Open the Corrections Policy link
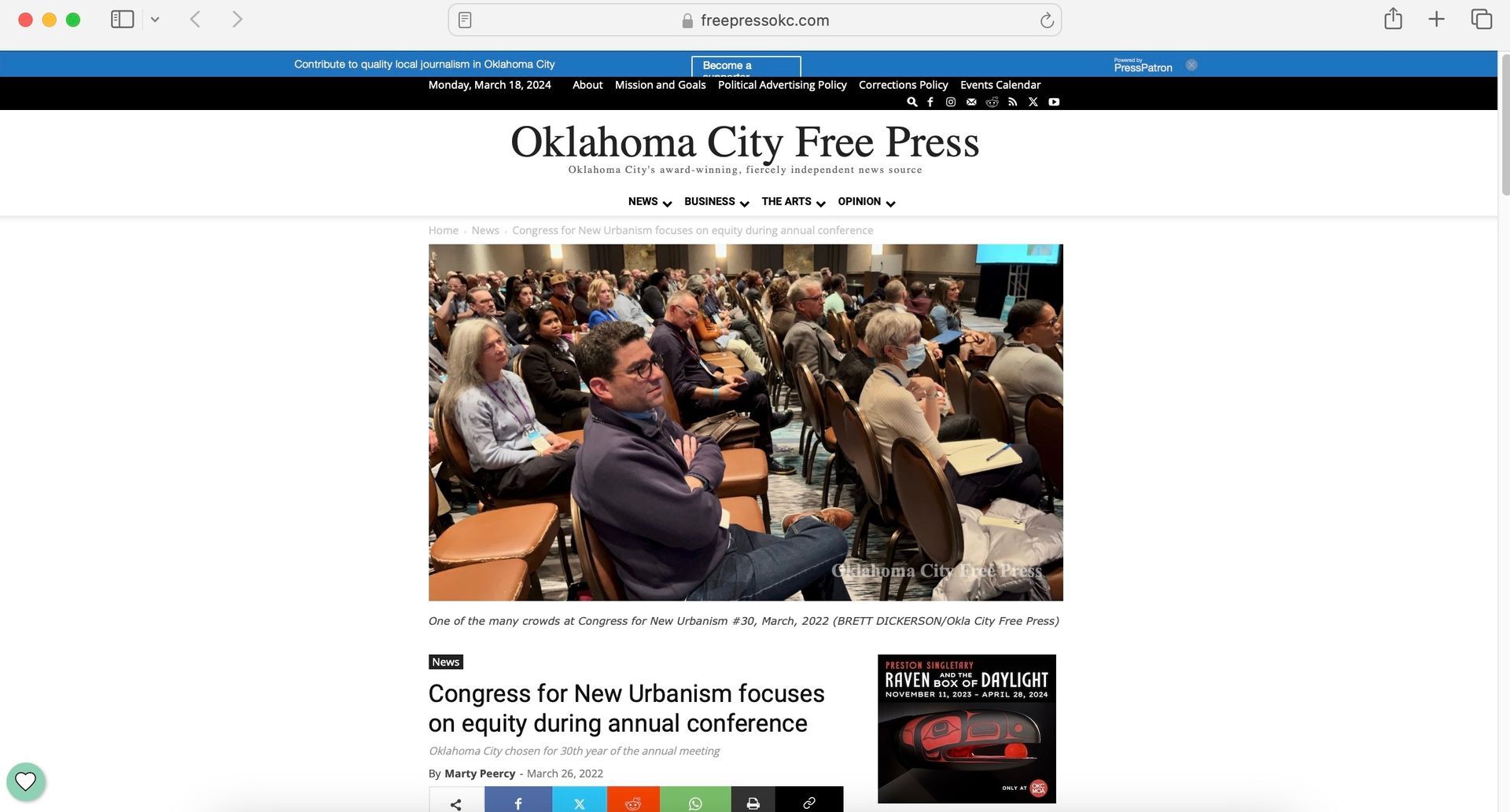 (x=903, y=85)
